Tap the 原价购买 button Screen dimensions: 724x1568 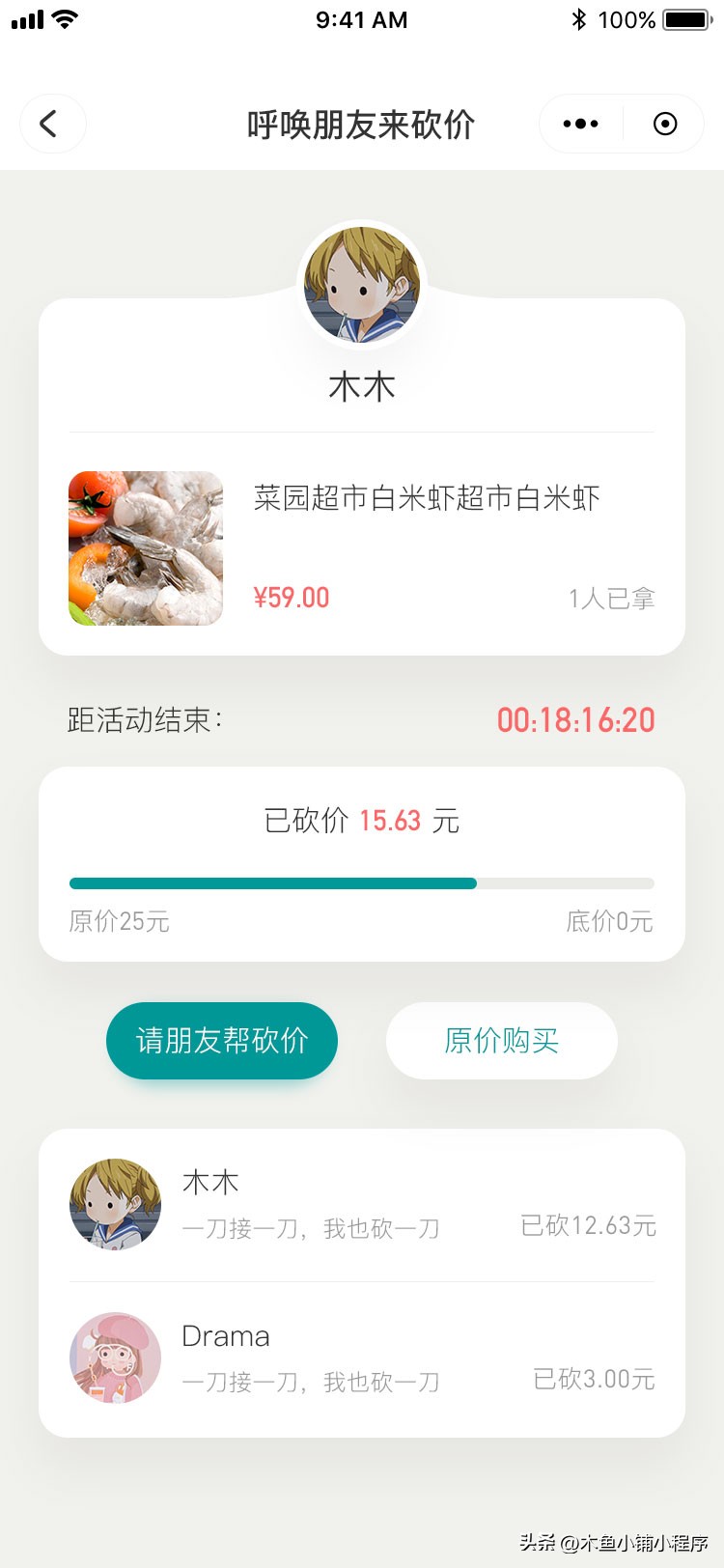coord(502,1040)
